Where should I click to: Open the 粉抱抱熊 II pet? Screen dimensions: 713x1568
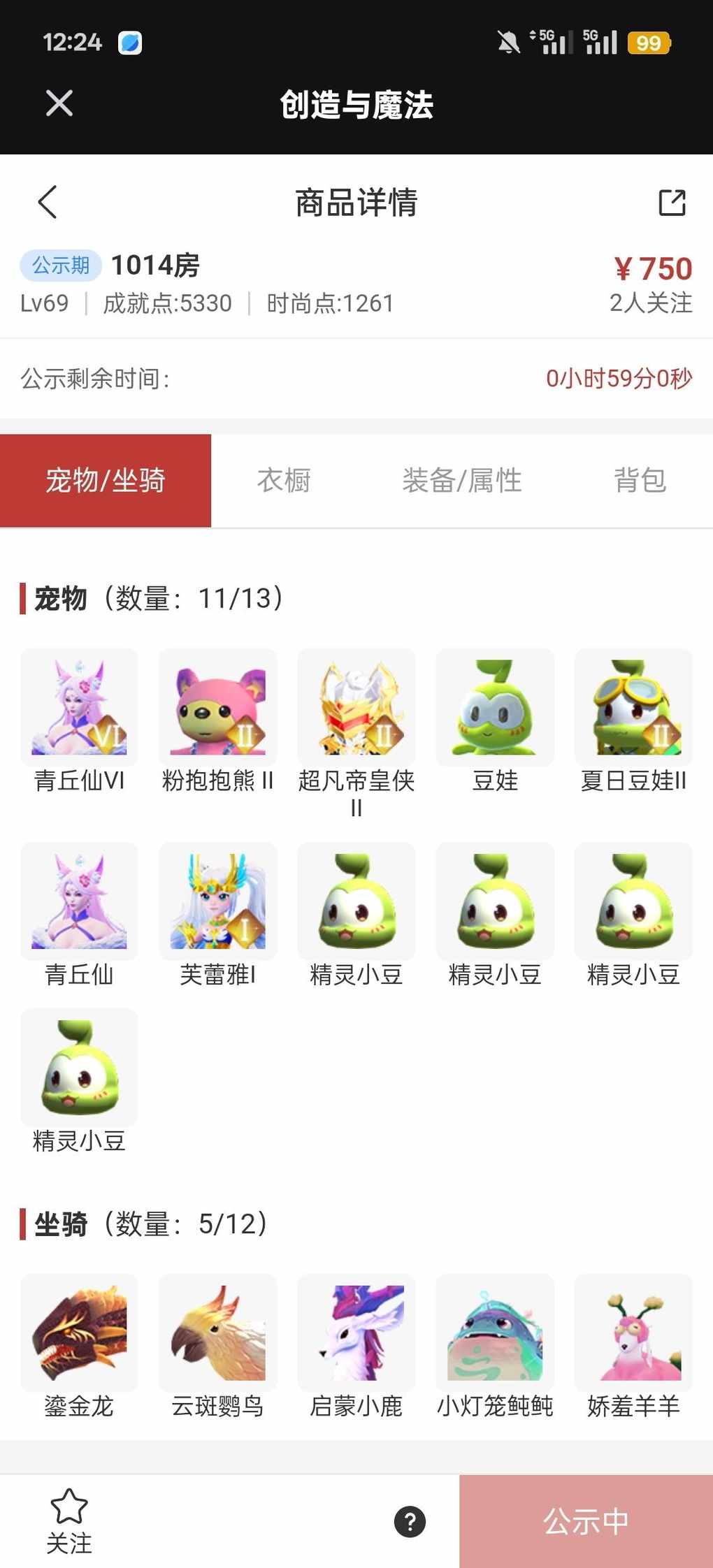click(217, 707)
